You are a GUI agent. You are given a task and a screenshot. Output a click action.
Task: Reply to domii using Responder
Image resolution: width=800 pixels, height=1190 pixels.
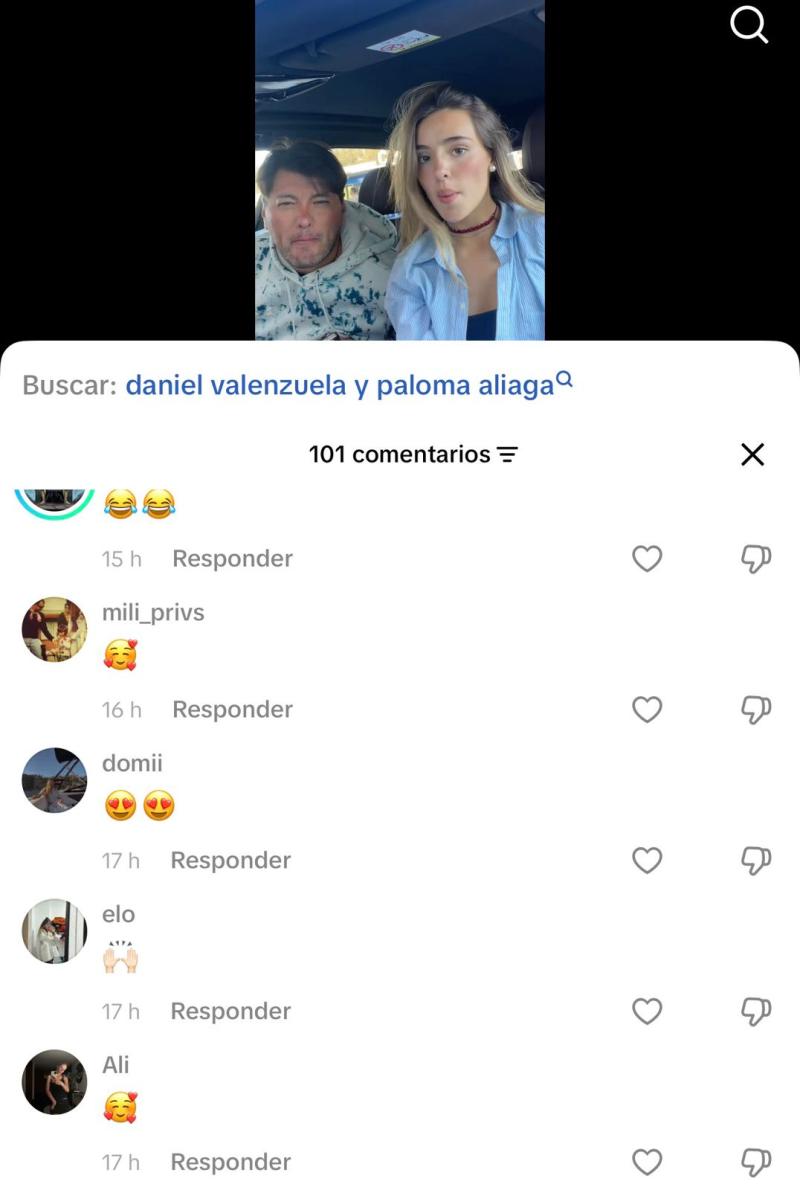230,860
